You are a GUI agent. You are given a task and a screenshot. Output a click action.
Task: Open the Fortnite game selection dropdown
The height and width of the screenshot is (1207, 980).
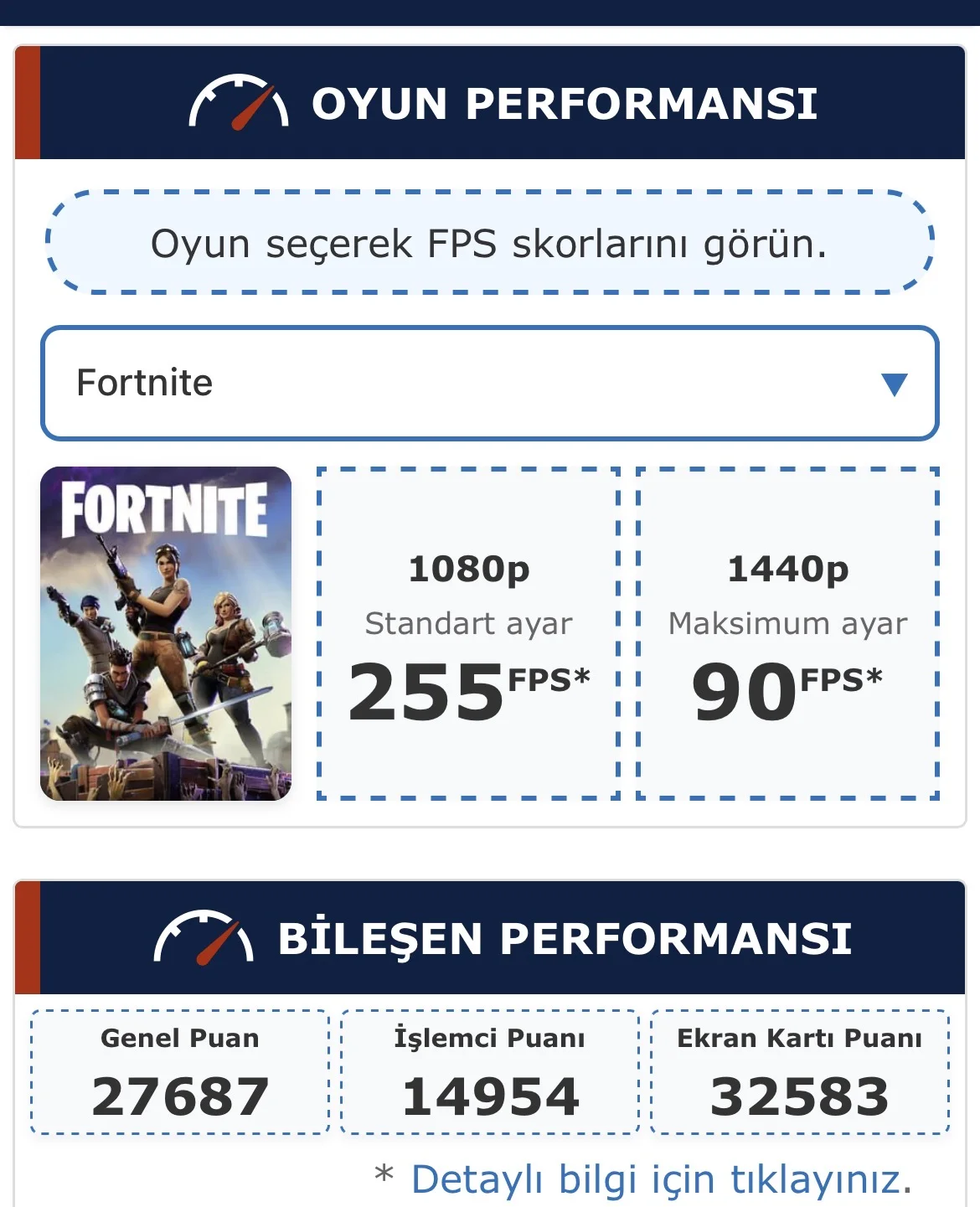[490, 383]
